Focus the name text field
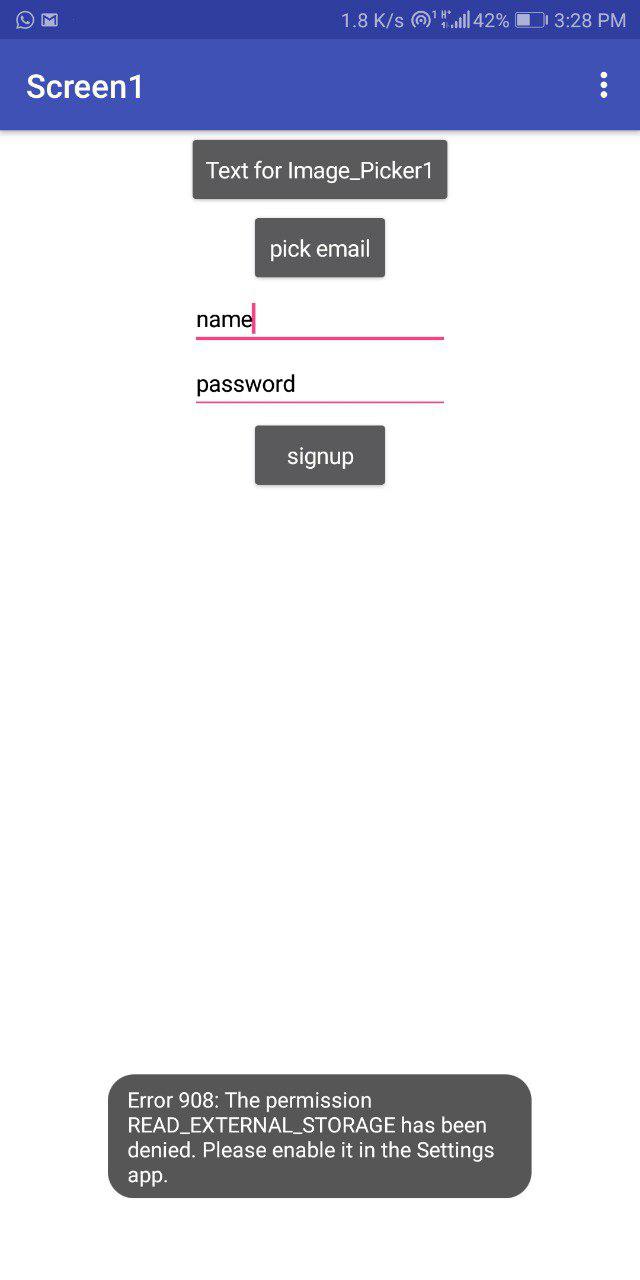This screenshot has width=640, height=1280. coord(320,320)
